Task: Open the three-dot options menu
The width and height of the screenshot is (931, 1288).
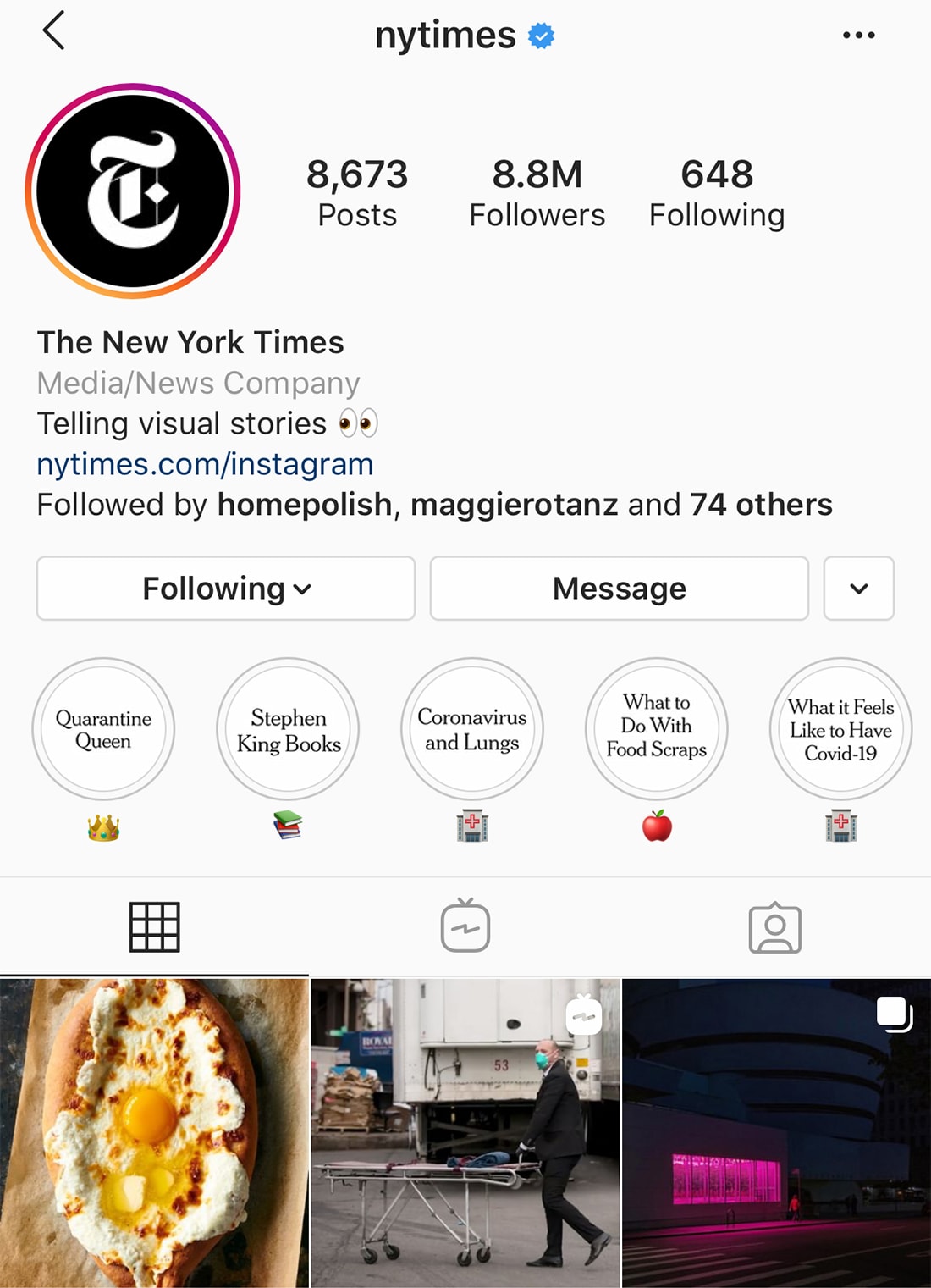Action: [x=858, y=34]
